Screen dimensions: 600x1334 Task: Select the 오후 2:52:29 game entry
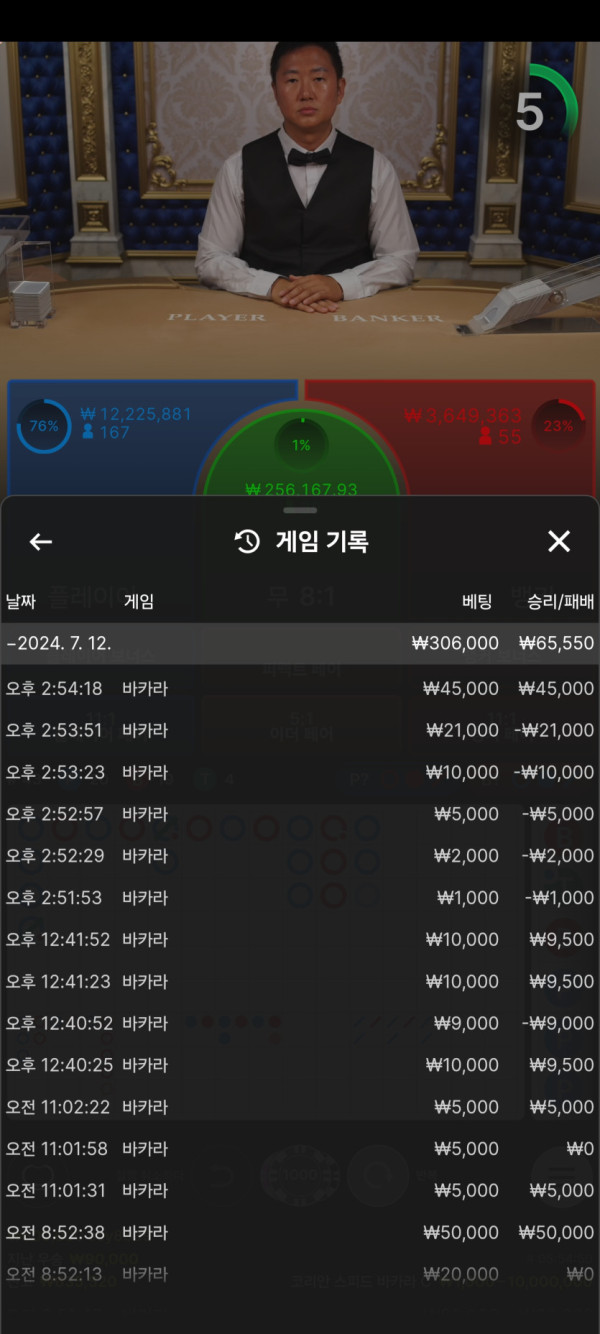[x=300, y=856]
